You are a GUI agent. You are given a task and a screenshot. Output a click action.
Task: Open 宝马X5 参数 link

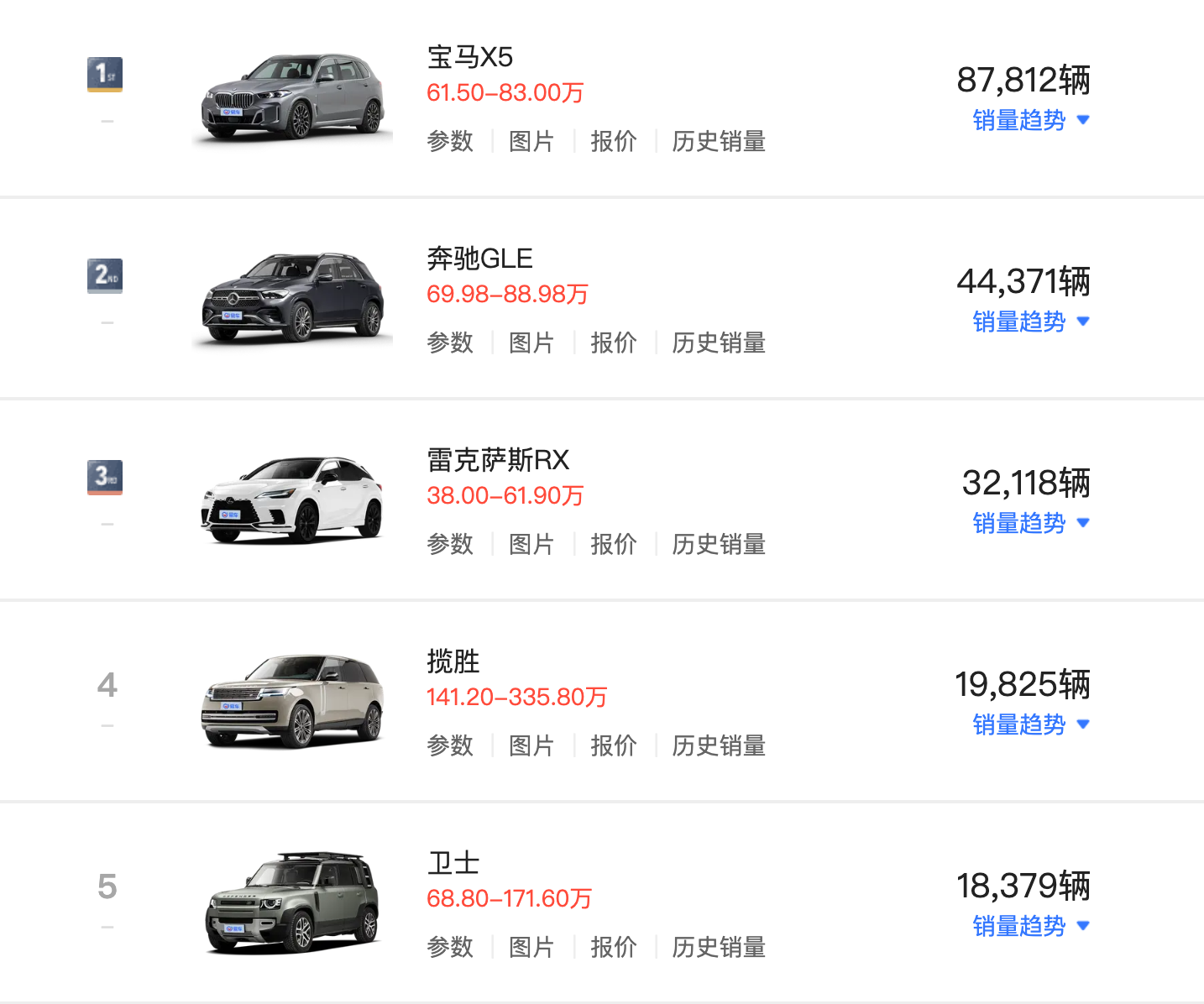[x=450, y=141]
